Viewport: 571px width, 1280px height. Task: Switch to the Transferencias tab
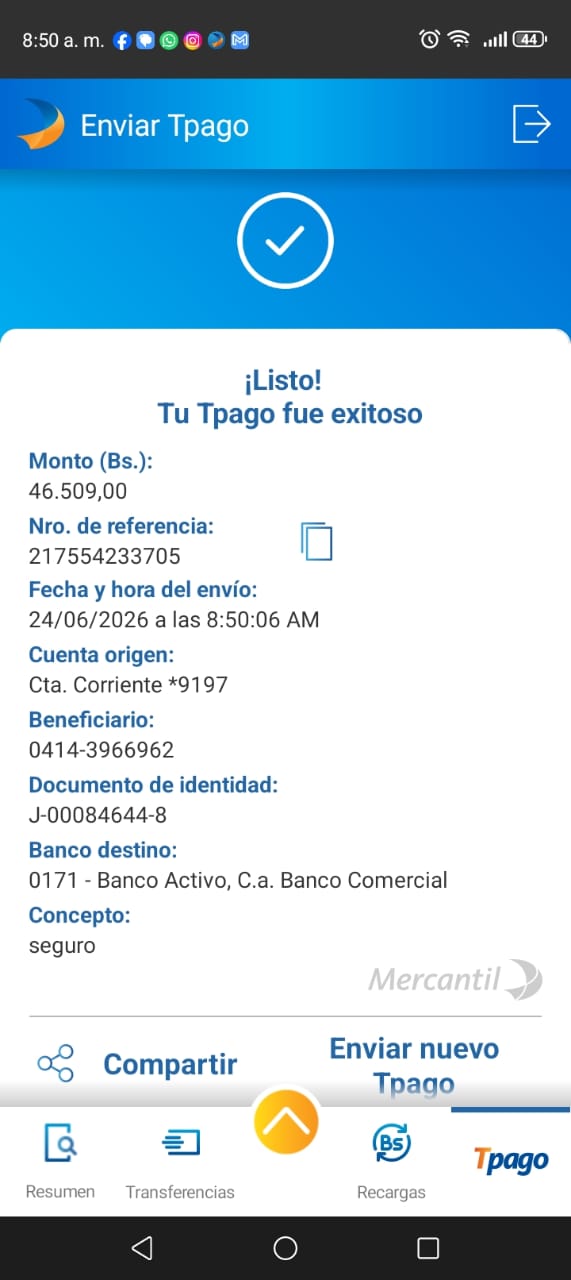point(180,1161)
